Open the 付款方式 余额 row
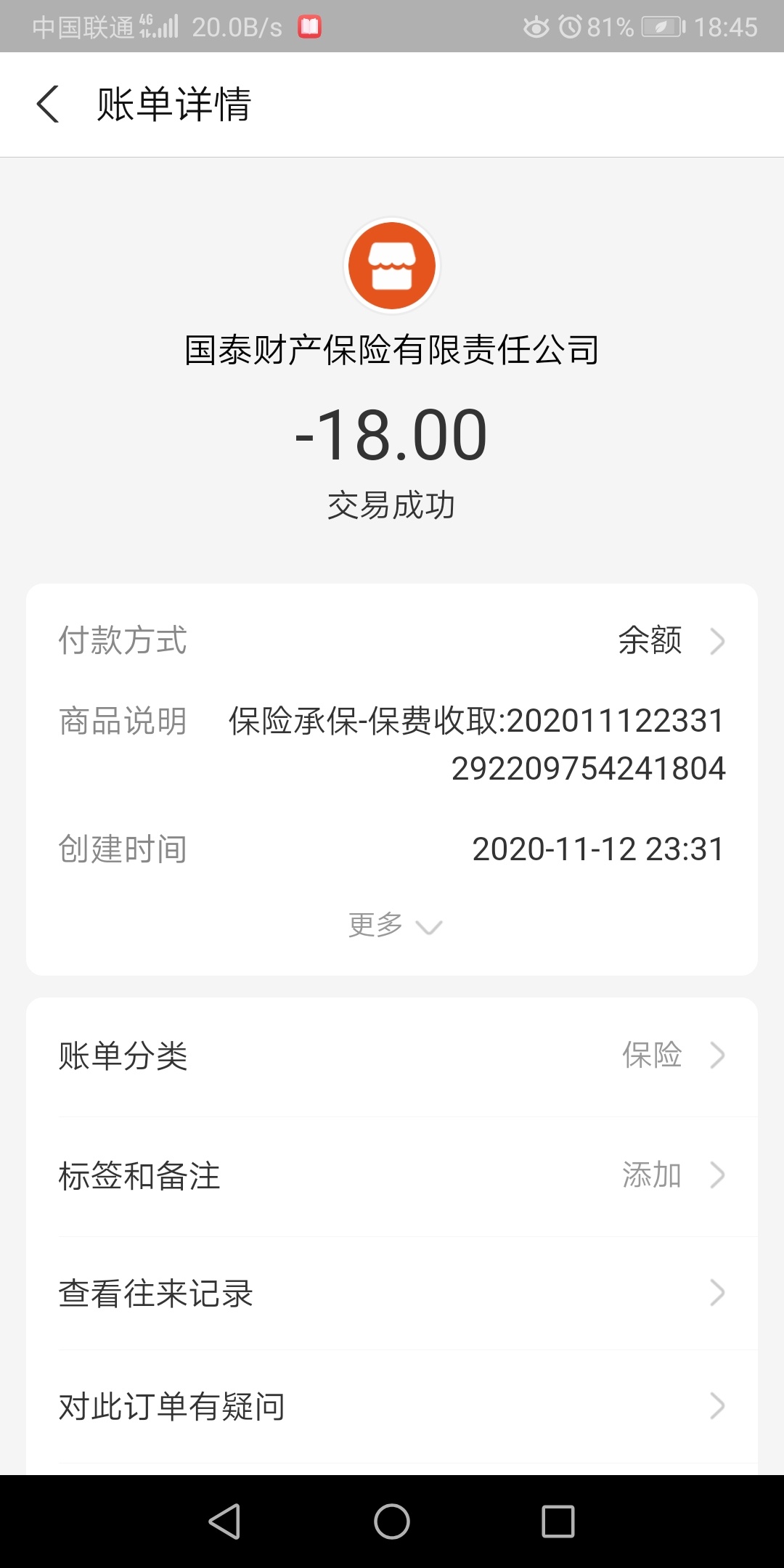 point(392,641)
